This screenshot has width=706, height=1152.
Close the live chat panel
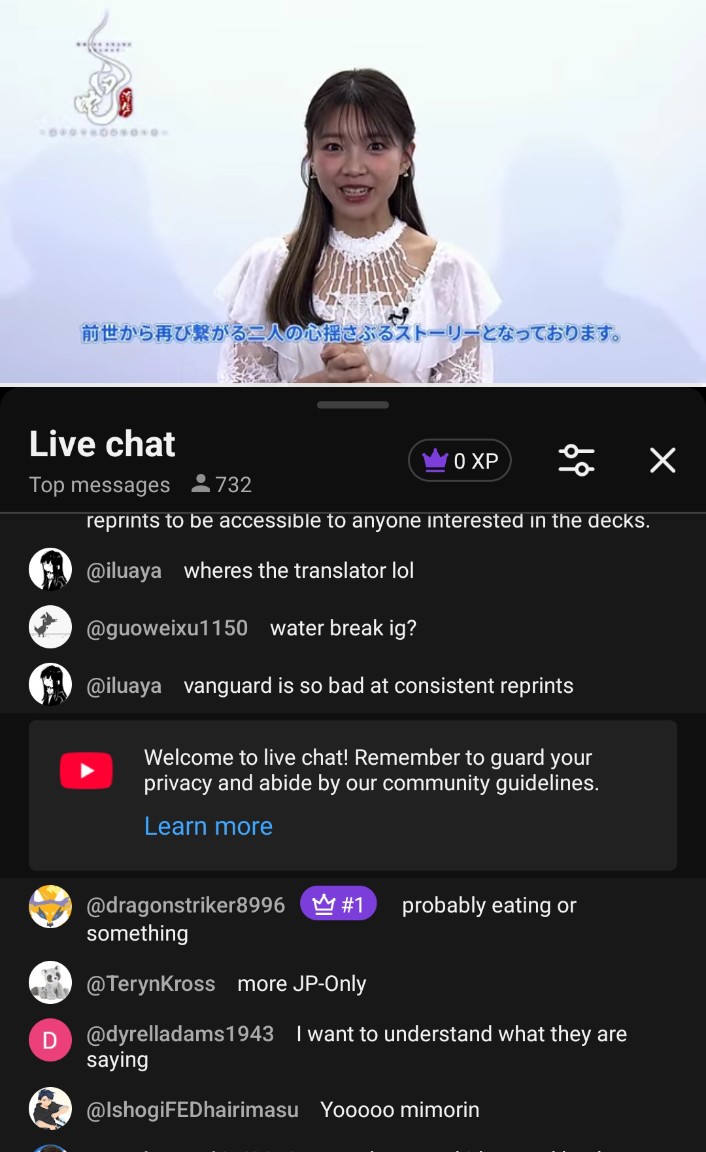662,461
